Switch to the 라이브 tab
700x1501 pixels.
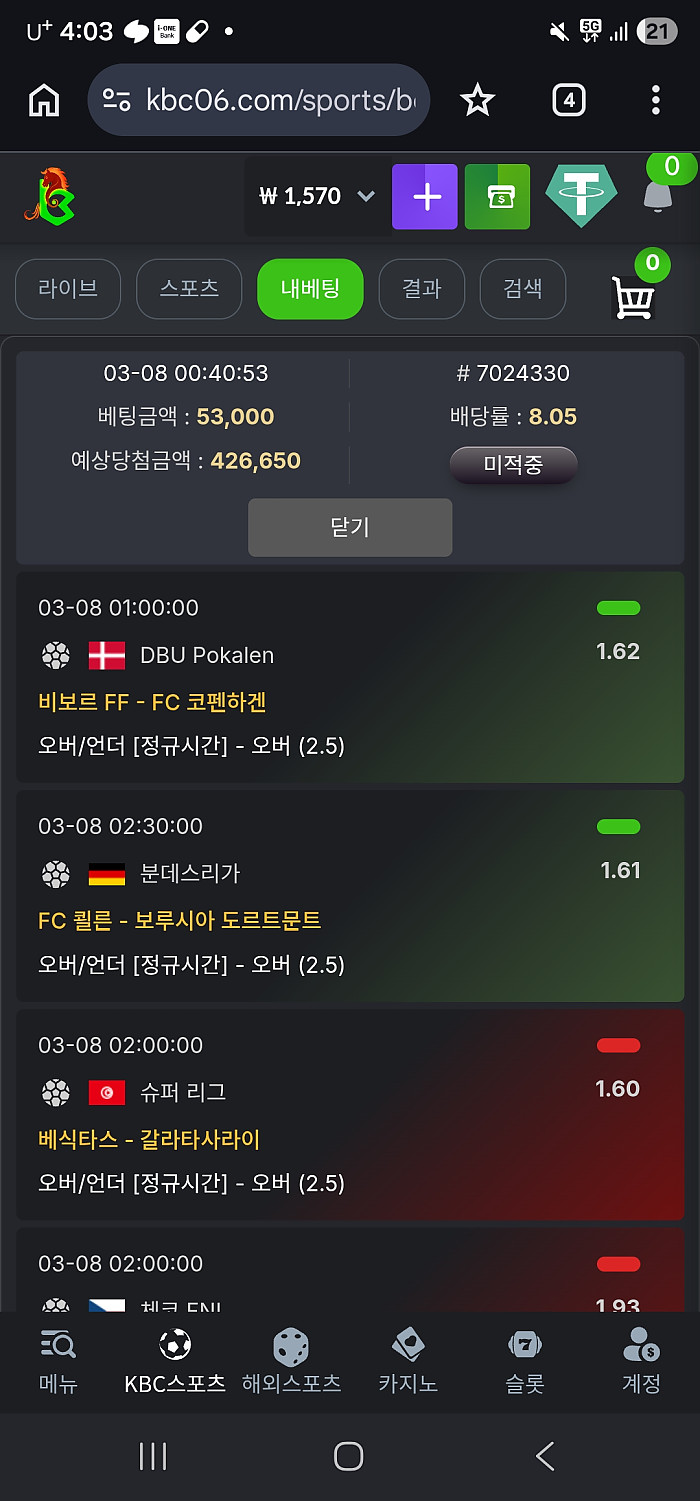68,289
